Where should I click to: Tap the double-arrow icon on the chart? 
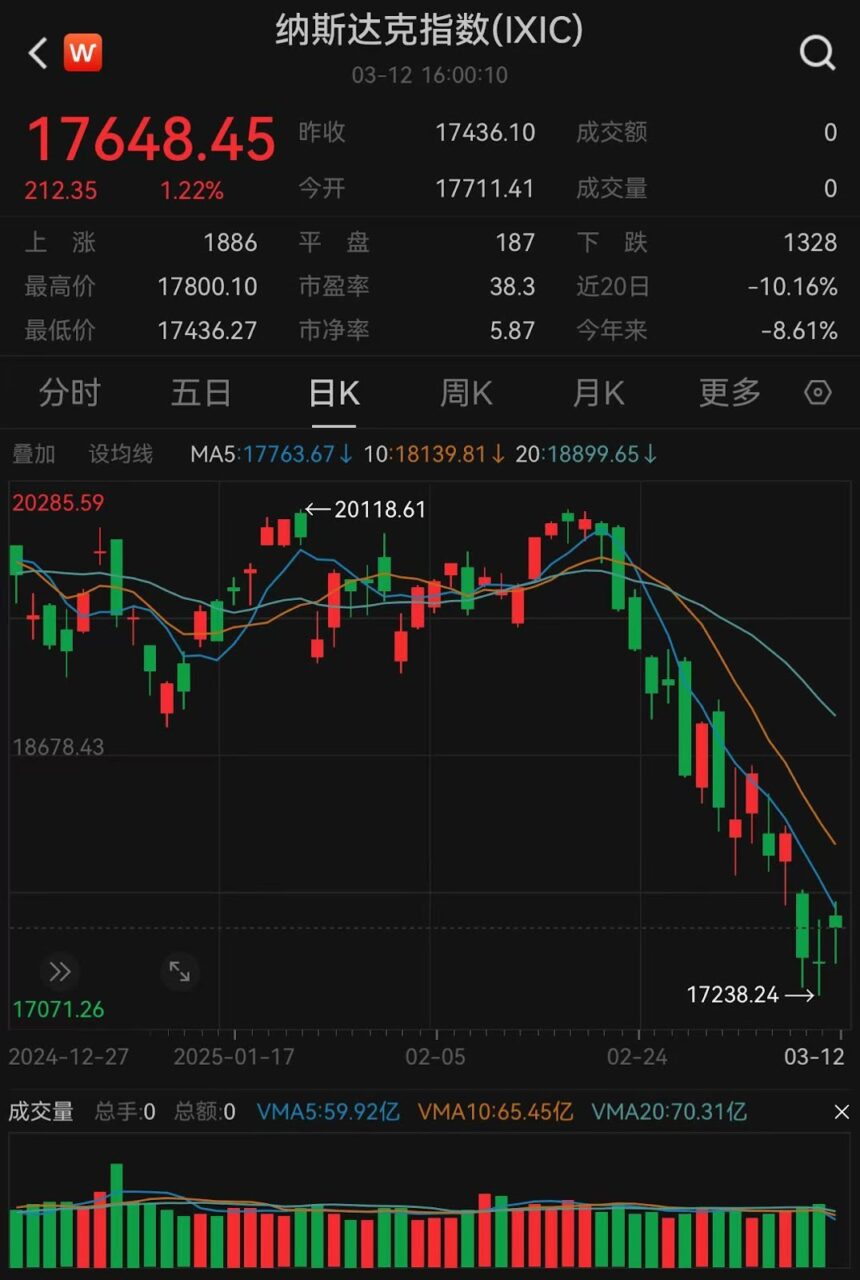pos(60,971)
